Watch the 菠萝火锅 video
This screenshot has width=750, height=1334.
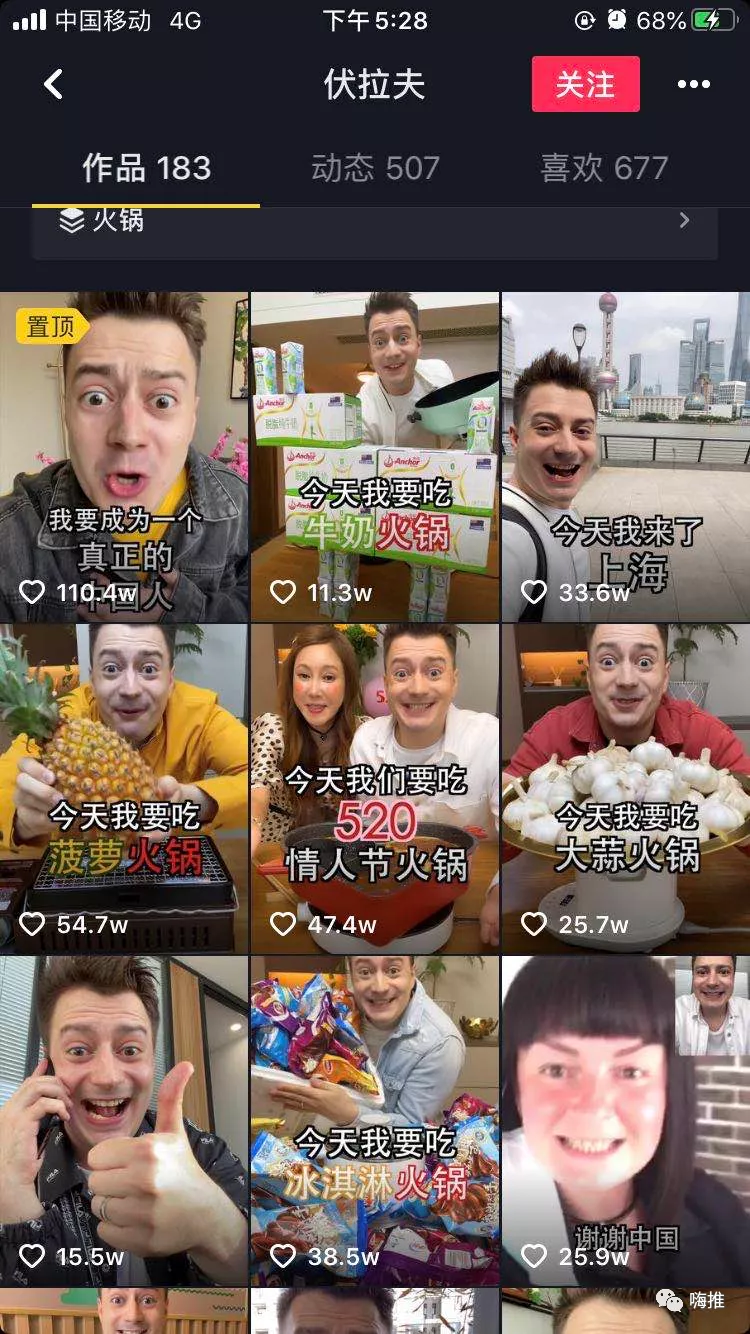124,788
